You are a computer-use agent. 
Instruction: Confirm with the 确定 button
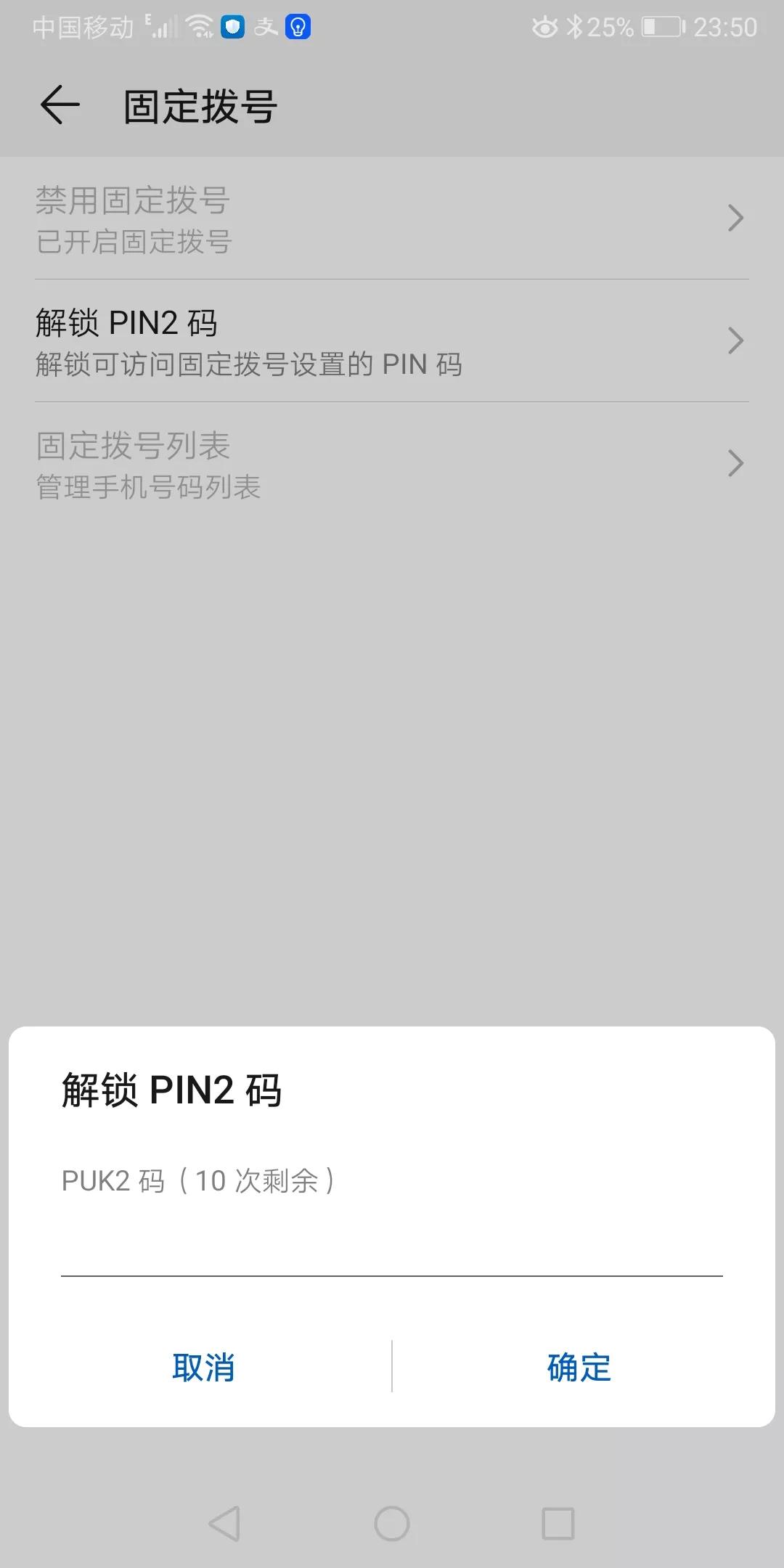pyautogui.click(x=579, y=1368)
